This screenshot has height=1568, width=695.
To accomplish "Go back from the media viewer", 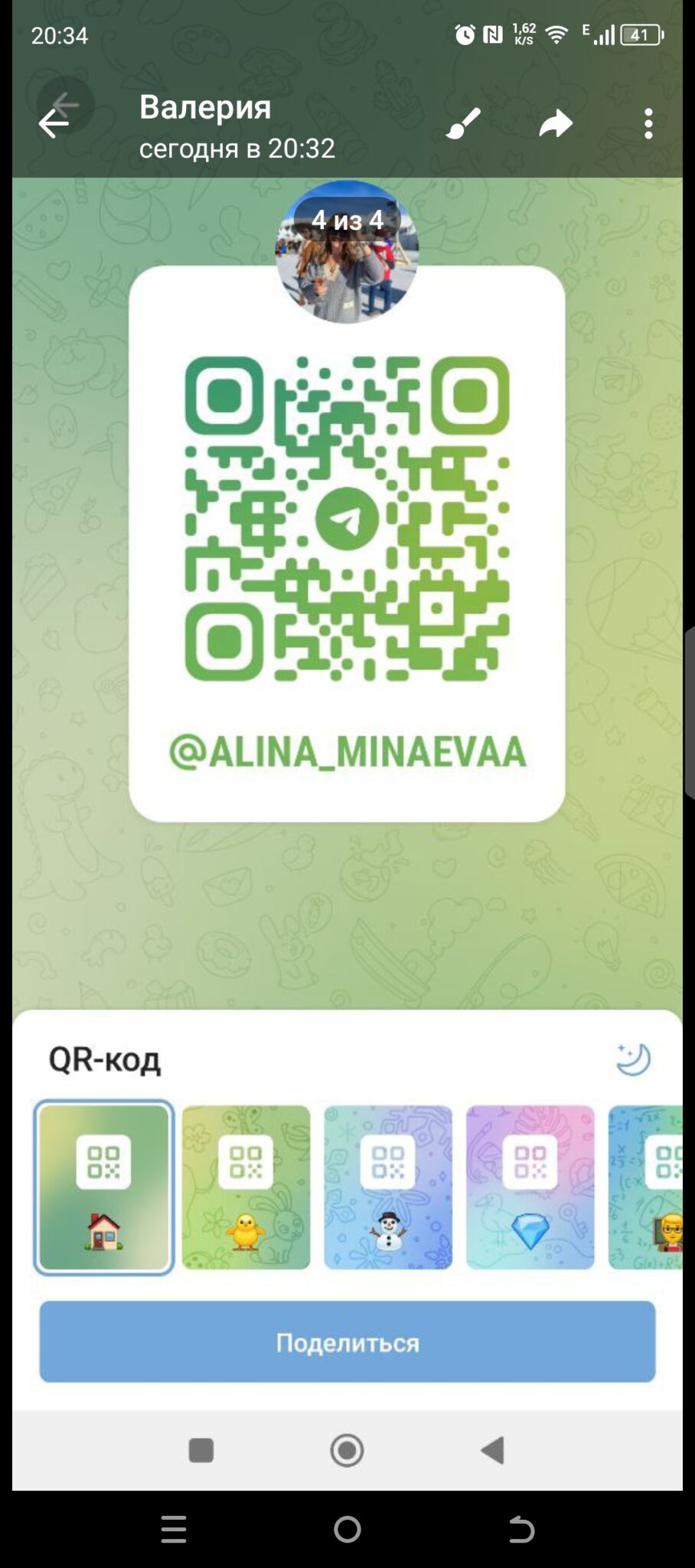I will click(54, 123).
